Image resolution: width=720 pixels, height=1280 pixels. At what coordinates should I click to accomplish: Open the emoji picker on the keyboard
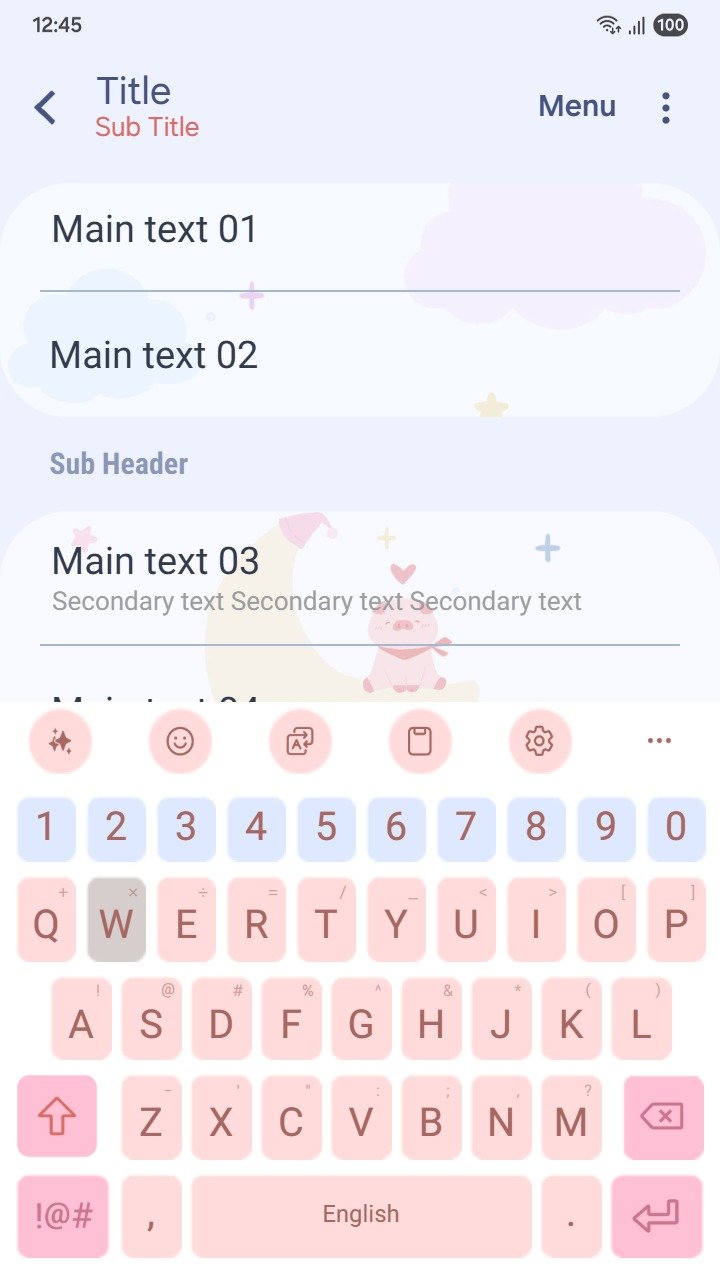(180, 741)
